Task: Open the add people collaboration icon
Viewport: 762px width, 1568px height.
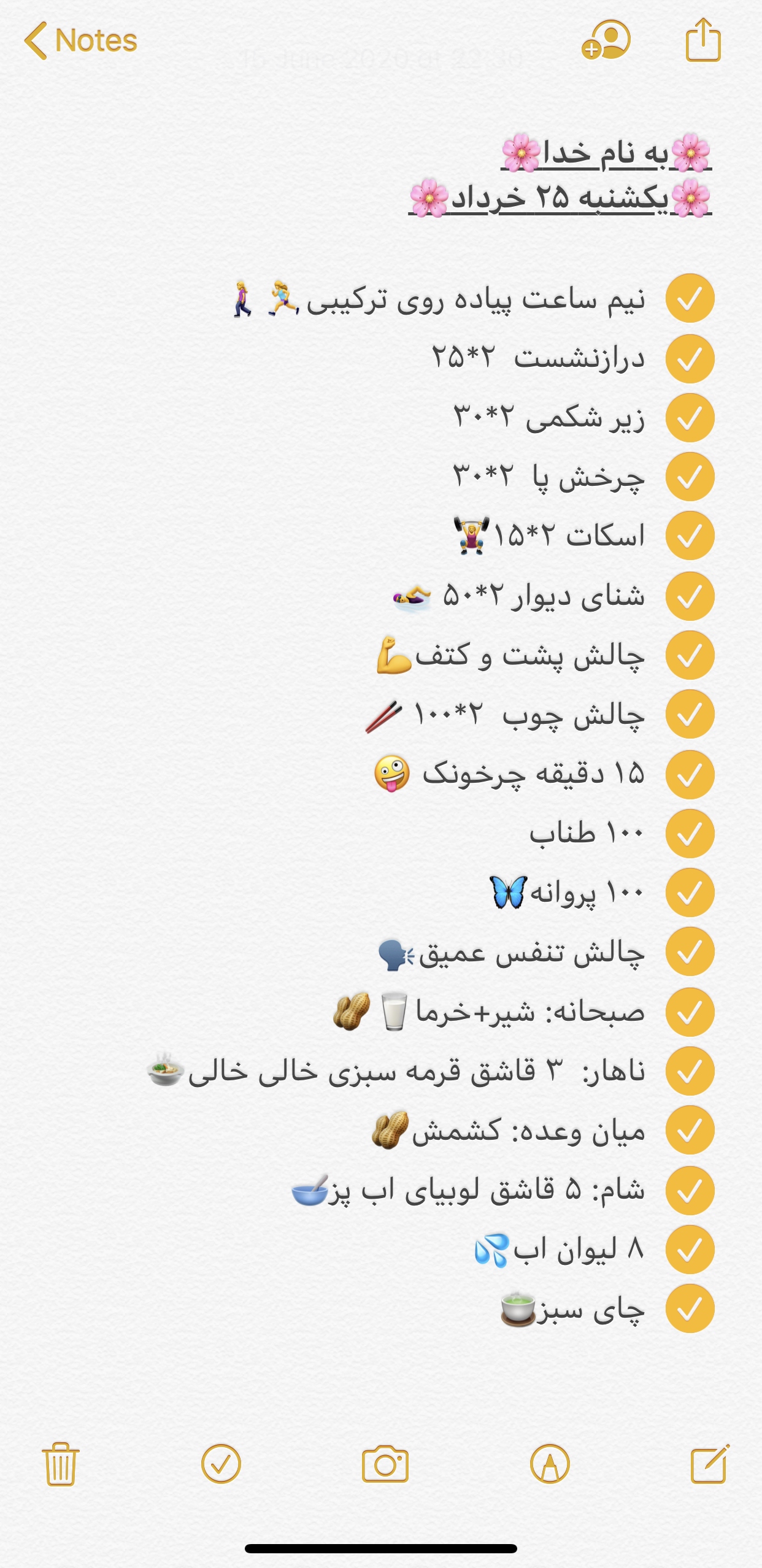Action: [606, 40]
